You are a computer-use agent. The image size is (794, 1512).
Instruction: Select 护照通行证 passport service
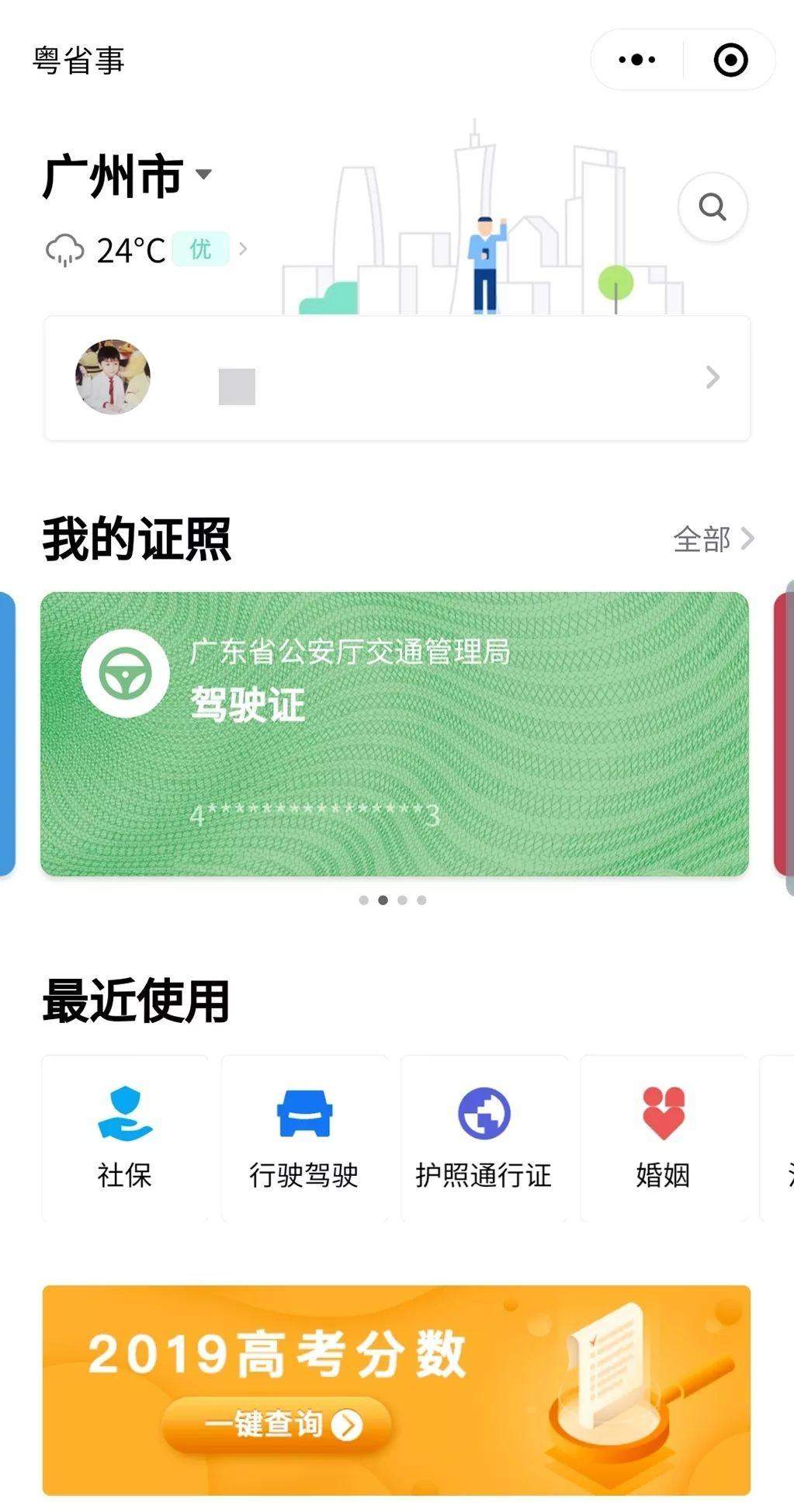[484, 1138]
